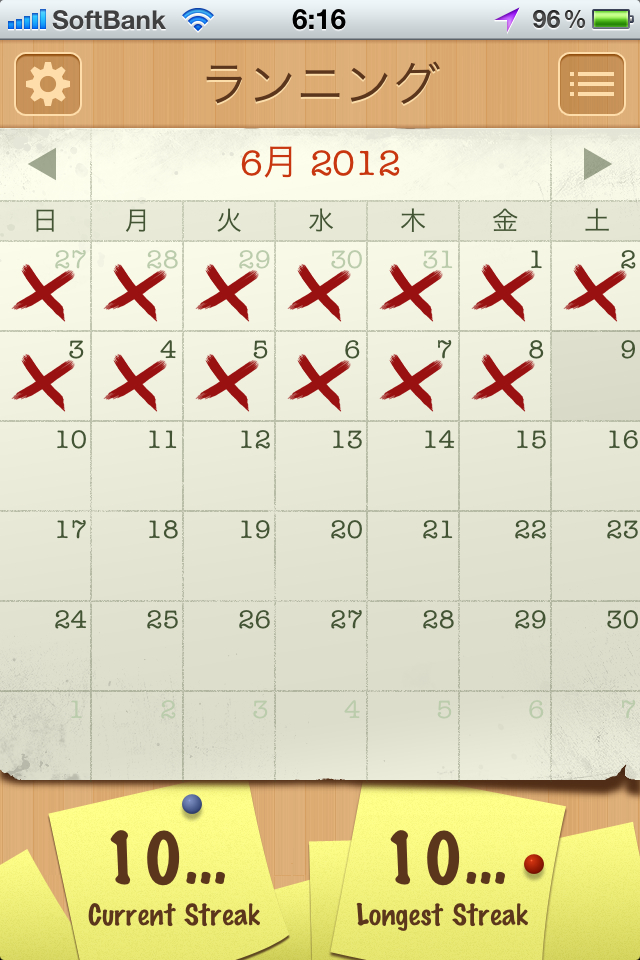640x960 pixels.
Task: Mark June 9 on the calendar
Action: [x=596, y=376]
